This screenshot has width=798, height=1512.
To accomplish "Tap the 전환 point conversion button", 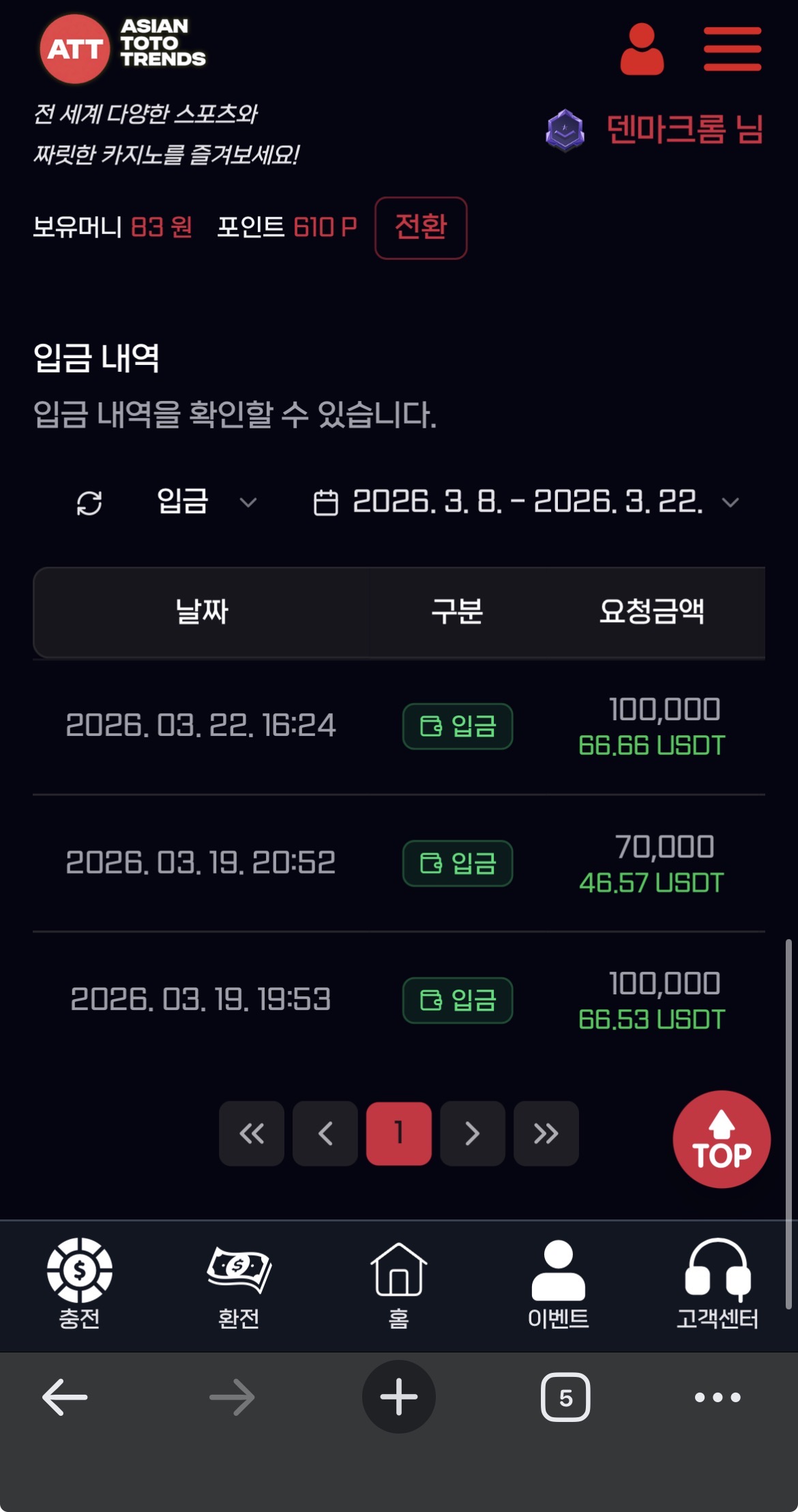I will (420, 228).
